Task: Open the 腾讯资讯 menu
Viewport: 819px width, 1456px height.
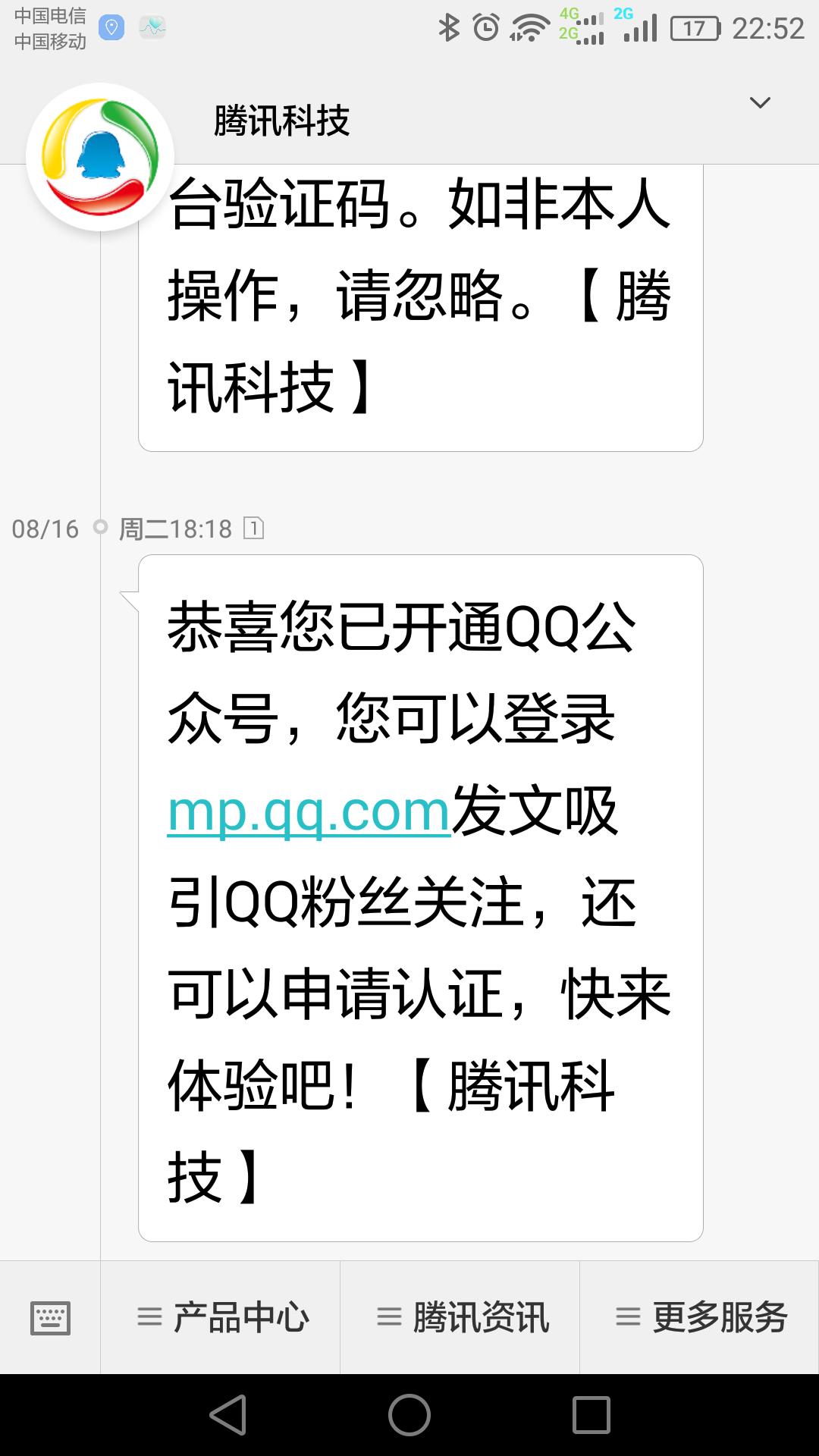Action: tap(481, 1317)
